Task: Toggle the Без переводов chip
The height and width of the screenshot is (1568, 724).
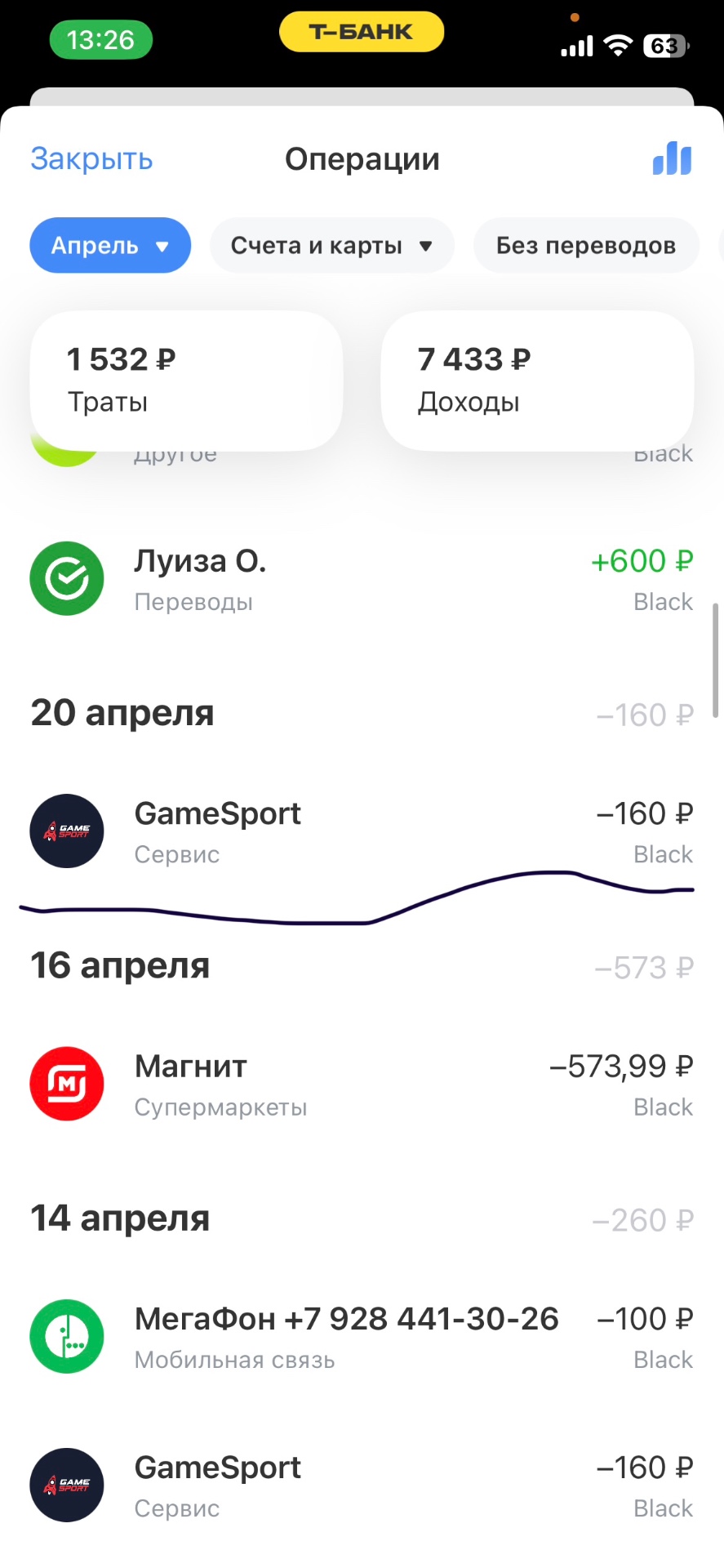Action: pyautogui.click(x=585, y=246)
